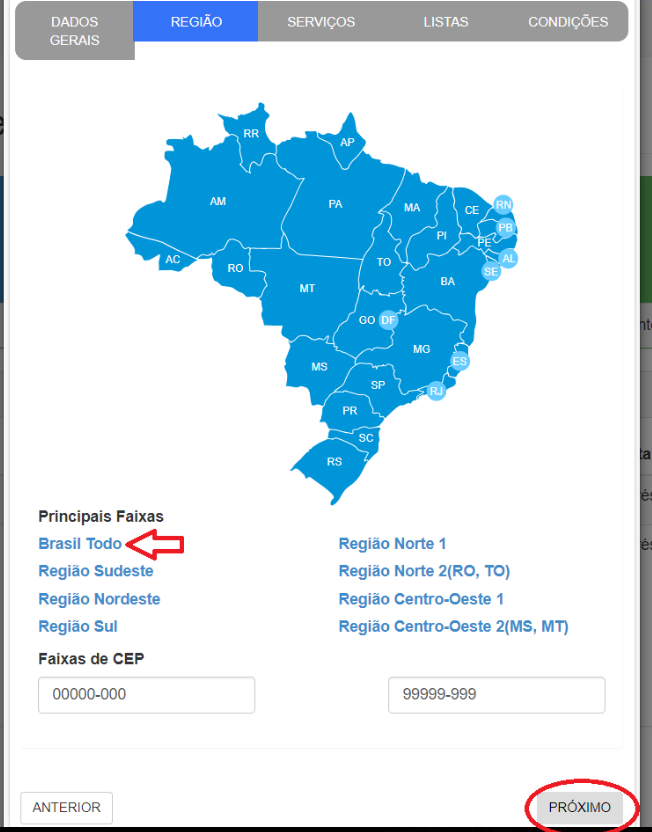Screen dimensions: 652x832
Task: Pick Região Norte 2(RO, TO)
Action: point(424,571)
